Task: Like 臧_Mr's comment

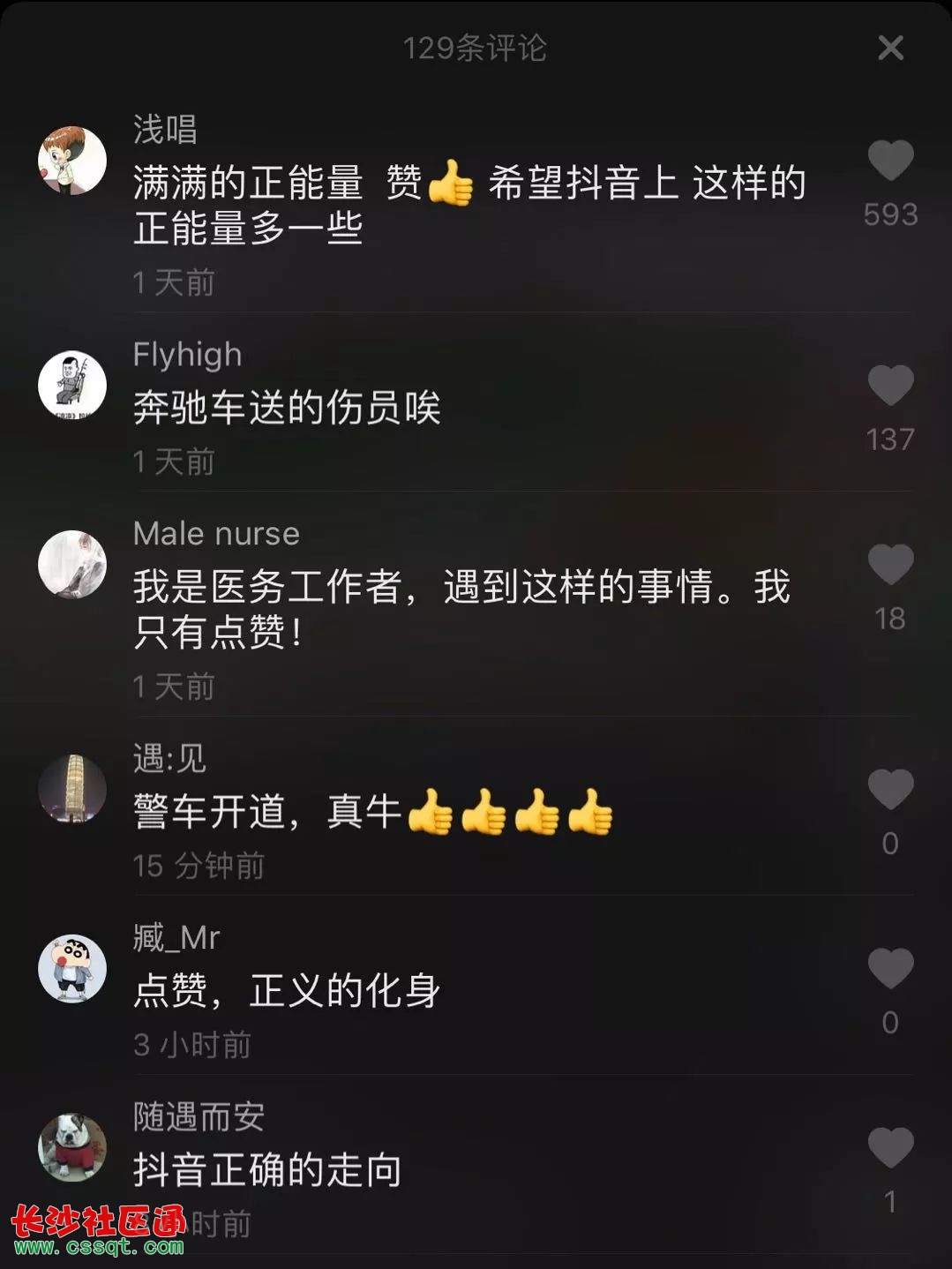Action: tap(890, 968)
